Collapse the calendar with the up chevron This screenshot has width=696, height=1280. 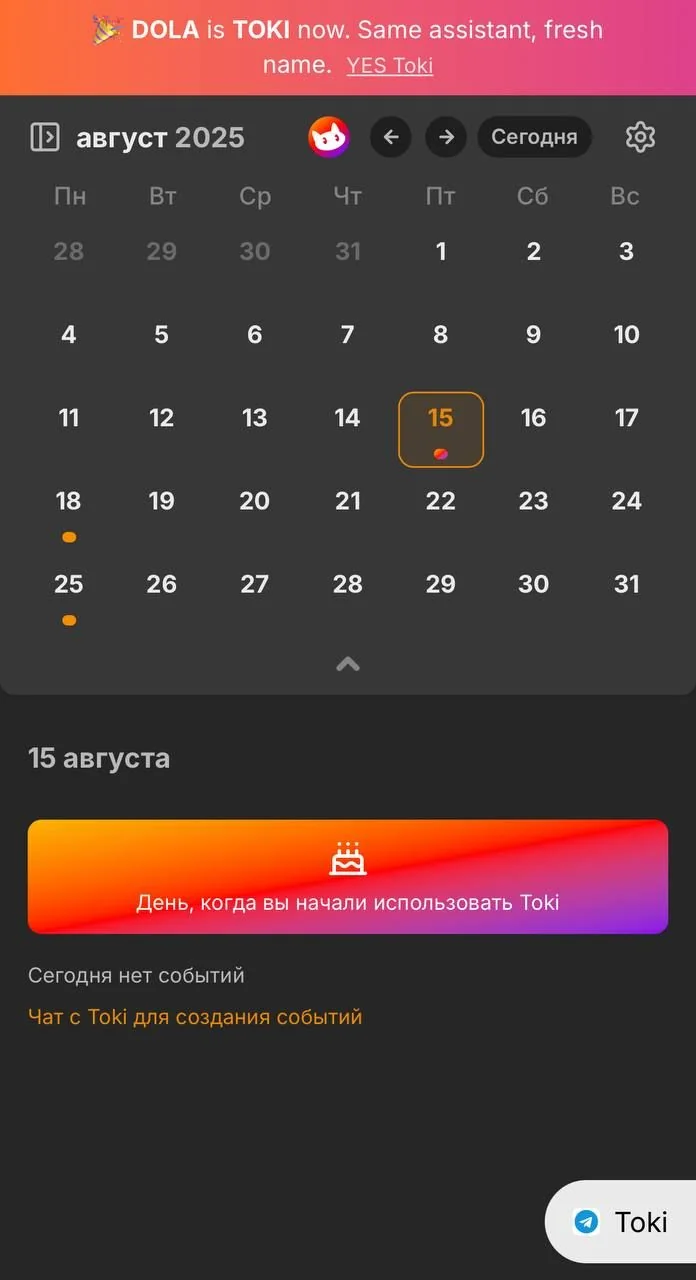tap(348, 663)
